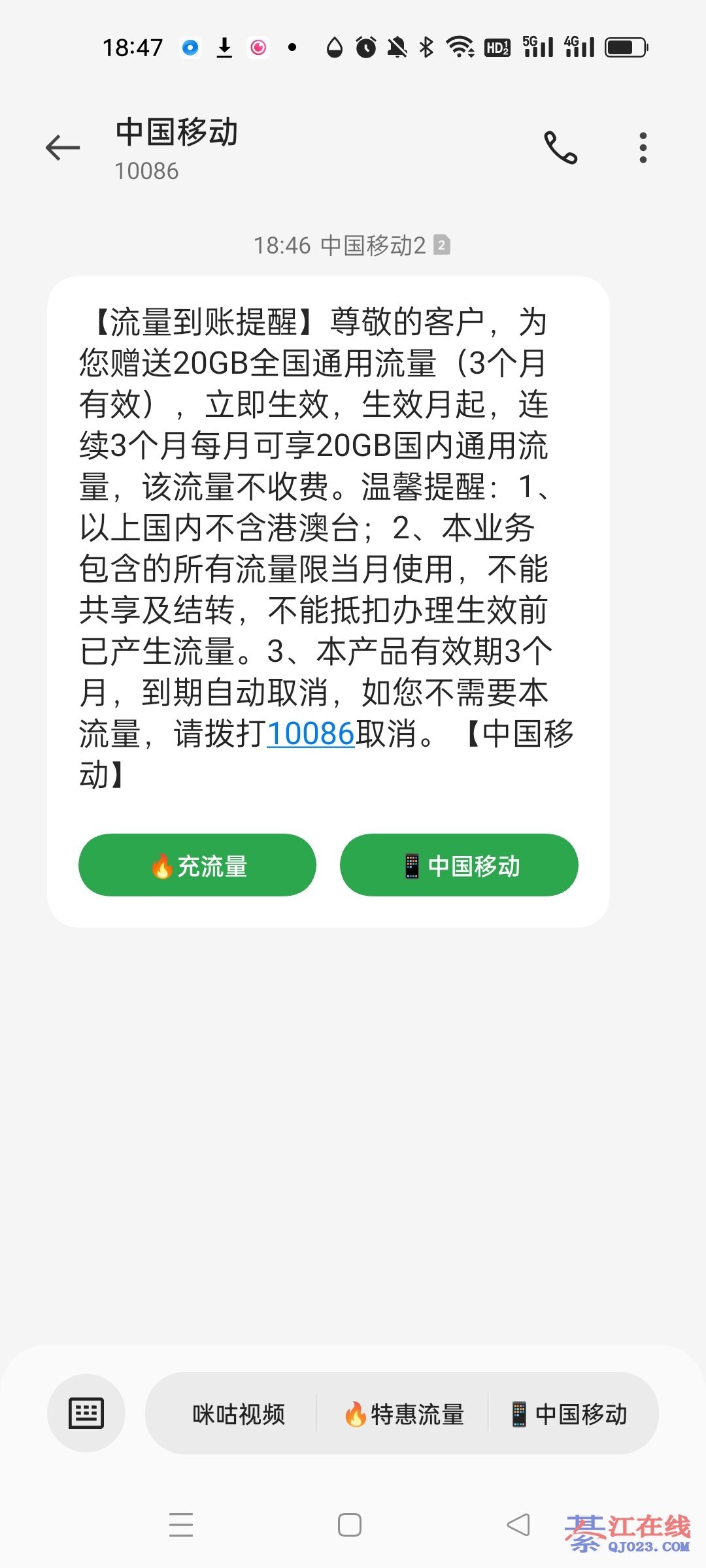Open the 咪咕视频 menu item
706x1568 pixels.
(238, 1414)
